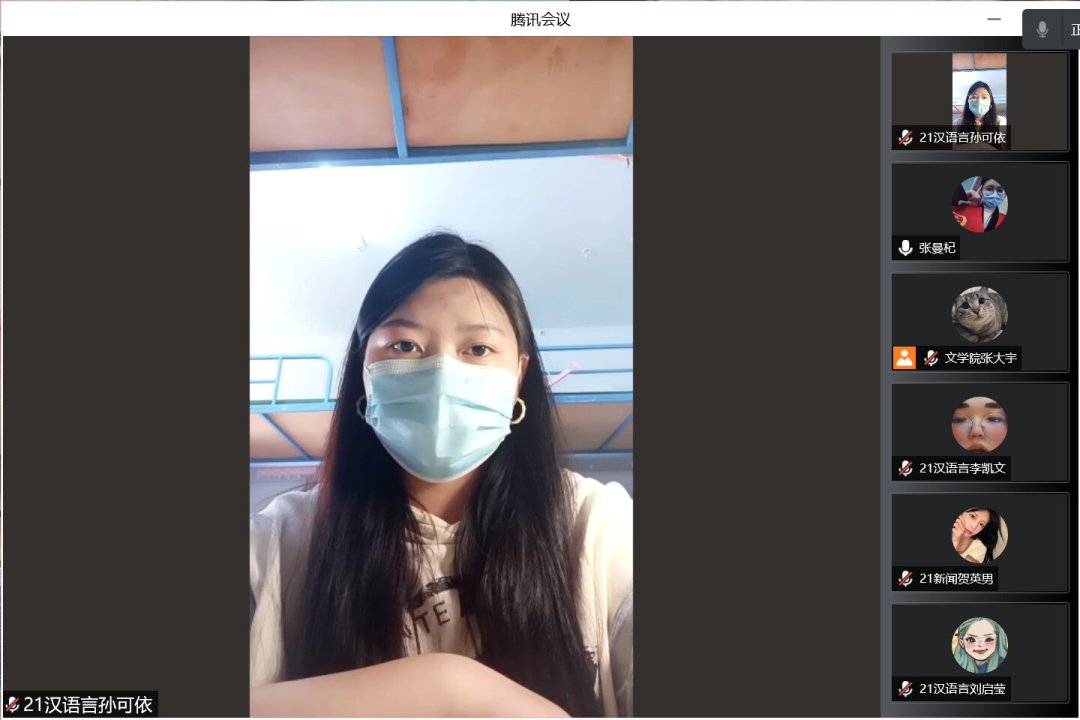Screen dimensions: 1080x720
Task: Select 21汉语言孙可依 video tile
Action: (980, 101)
